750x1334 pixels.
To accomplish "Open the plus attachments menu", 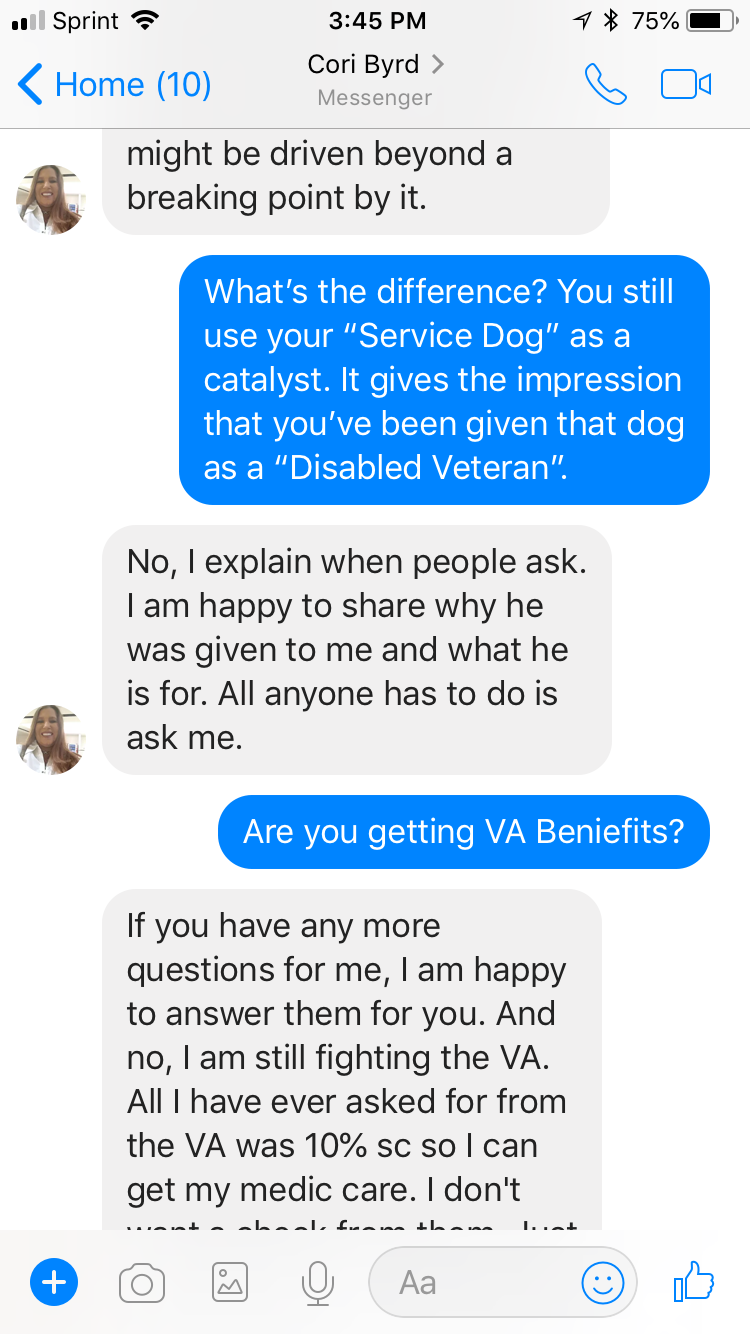I will pyautogui.click(x=54, y=1282).
